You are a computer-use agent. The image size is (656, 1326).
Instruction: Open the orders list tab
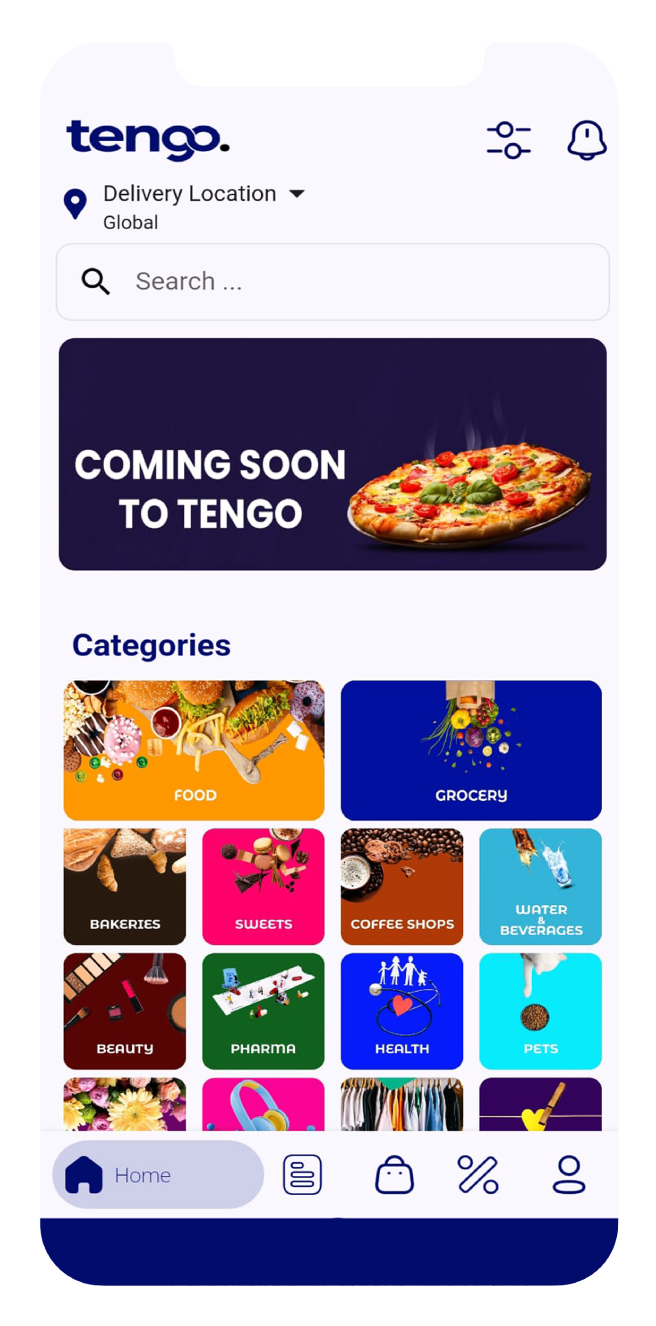(x=302, y=1175)
